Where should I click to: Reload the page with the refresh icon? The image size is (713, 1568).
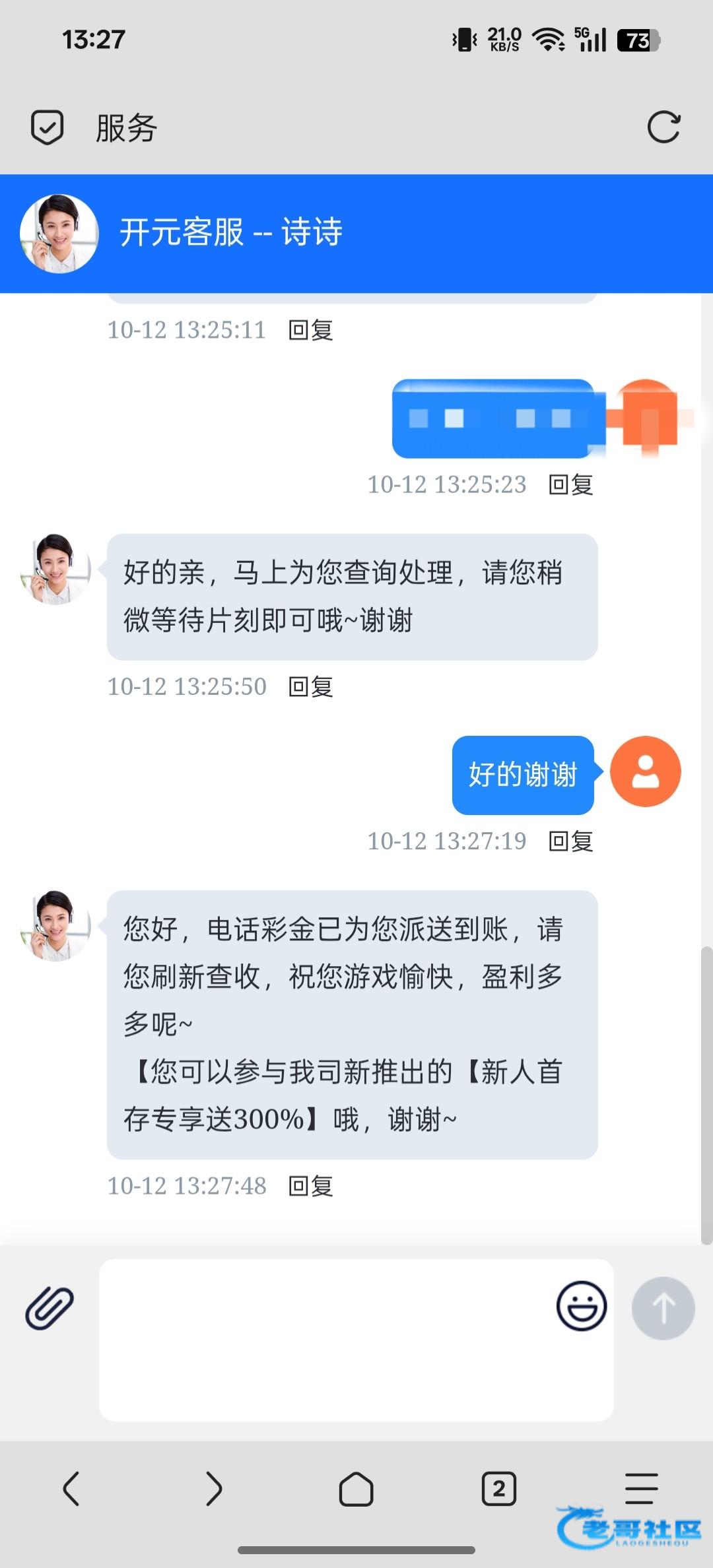663,127
